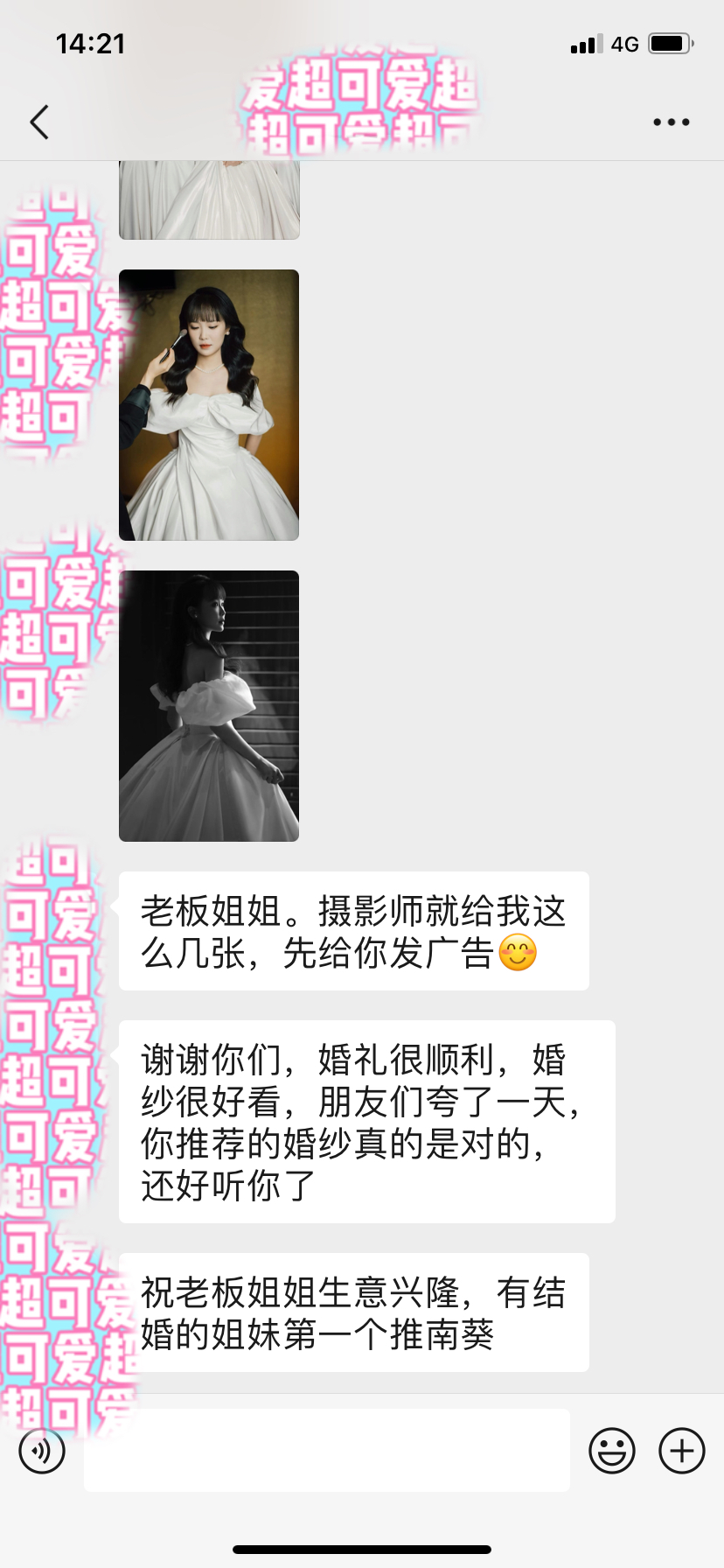Viewport: 724px width, 1568px height.
Task: Open the three-dot chat options menu
Action: 671,122
